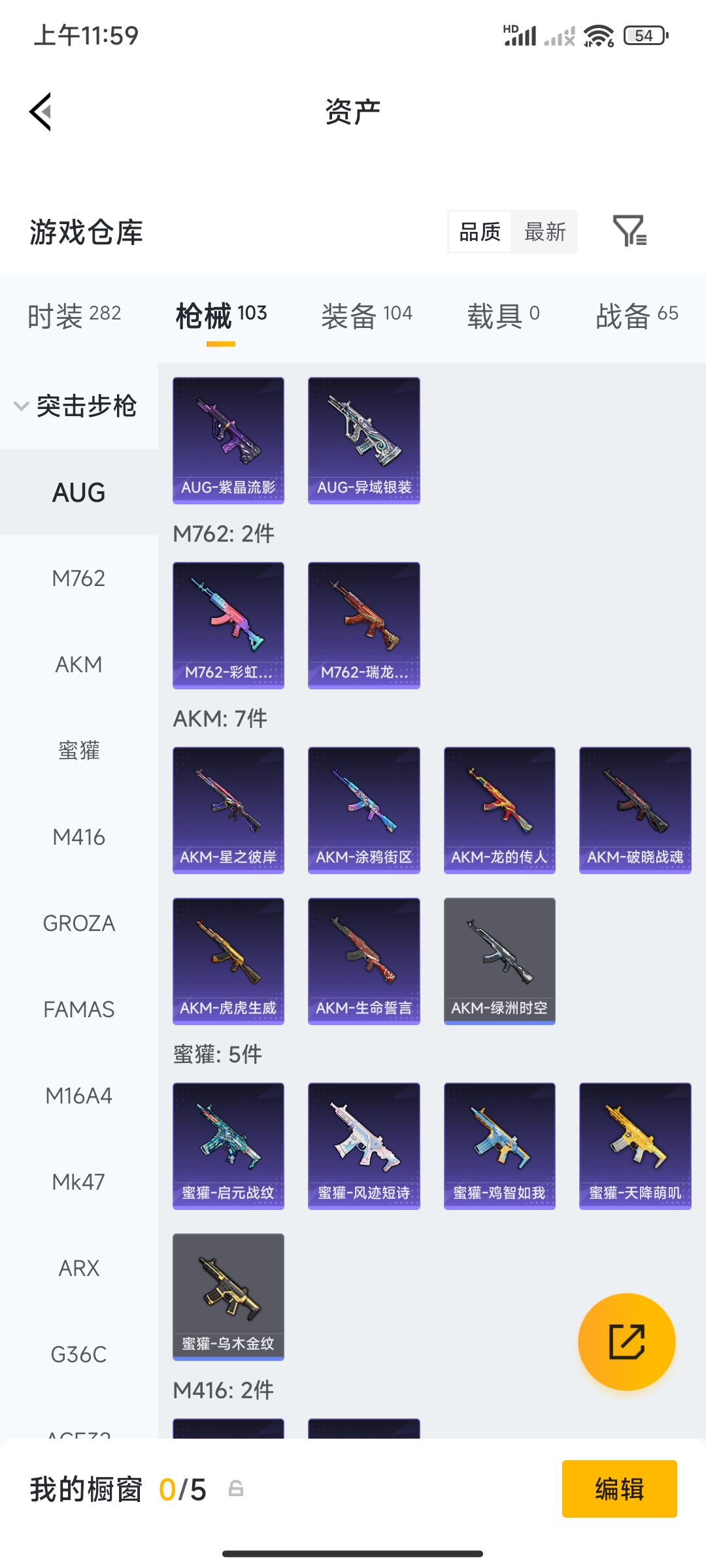Open the filter options icon
Viewport: 706px width, 1568px height.
pyautogui.click(x=631, y=232)
